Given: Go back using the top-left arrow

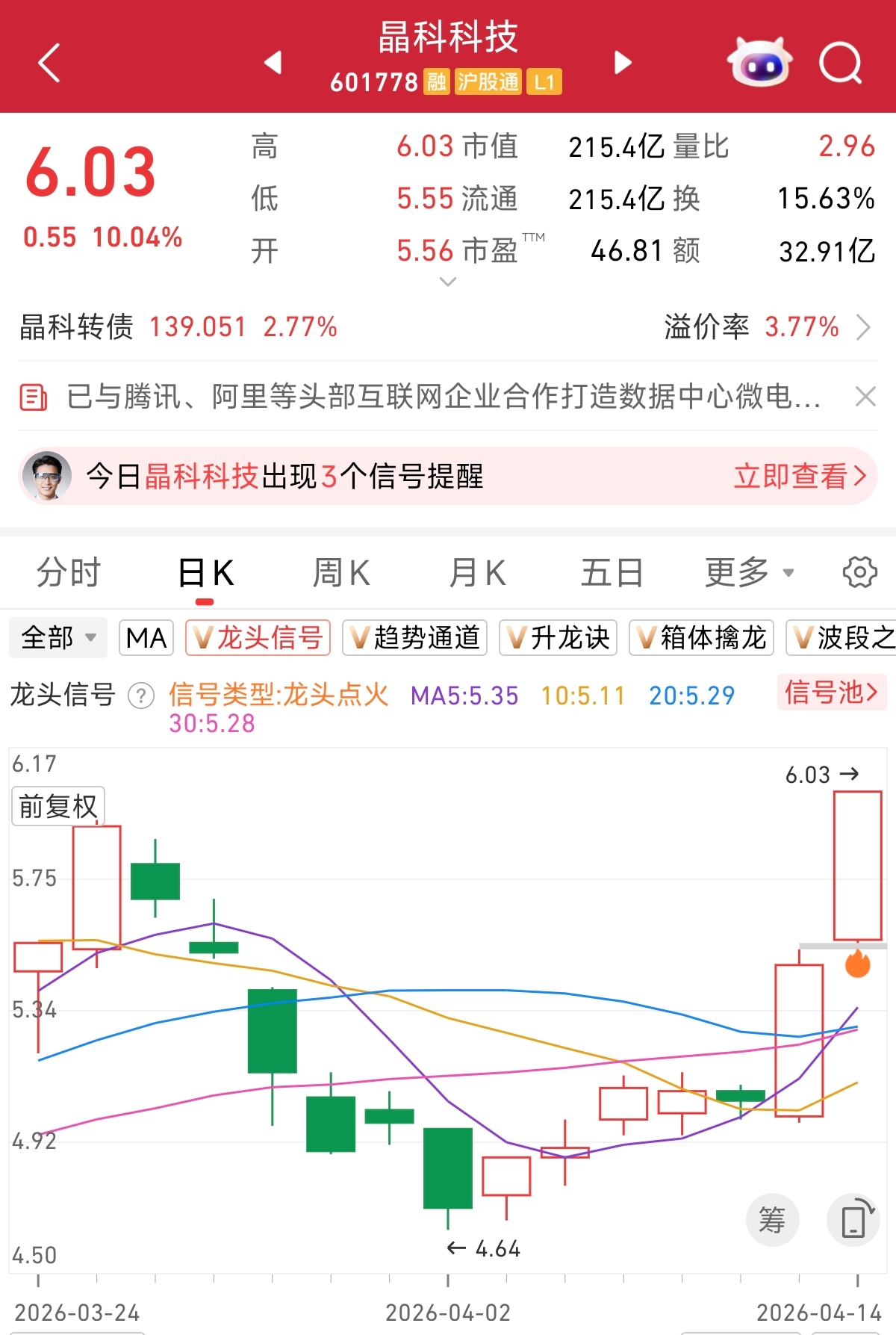Looking at the screenshot, I should click(x=49, y=63).
